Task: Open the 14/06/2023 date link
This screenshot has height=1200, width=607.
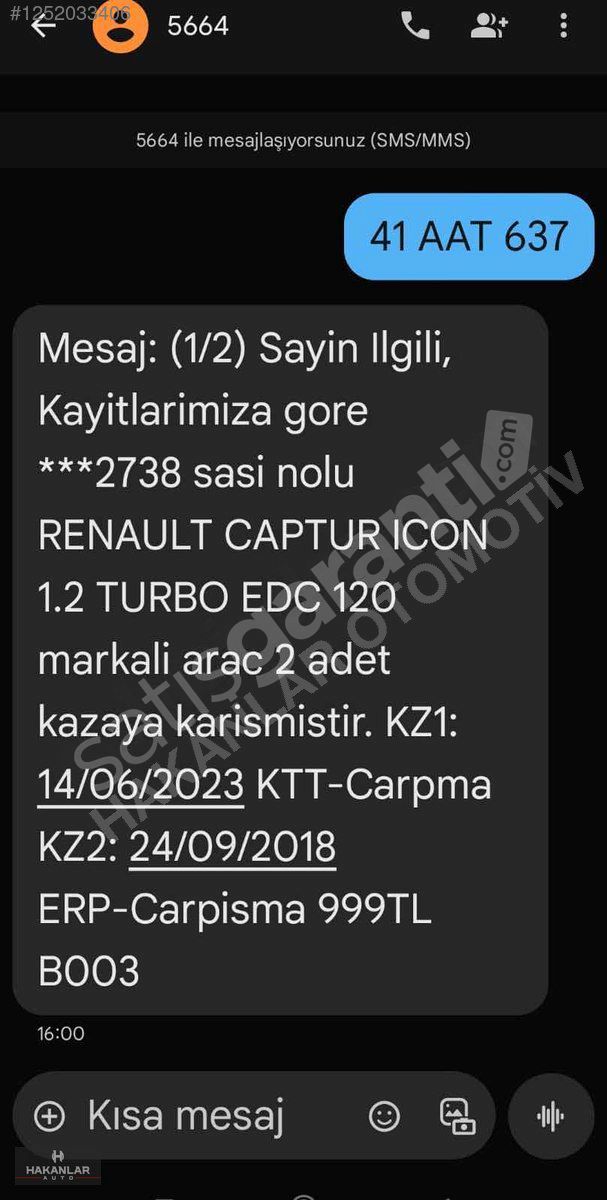Action: click(141, 785)
